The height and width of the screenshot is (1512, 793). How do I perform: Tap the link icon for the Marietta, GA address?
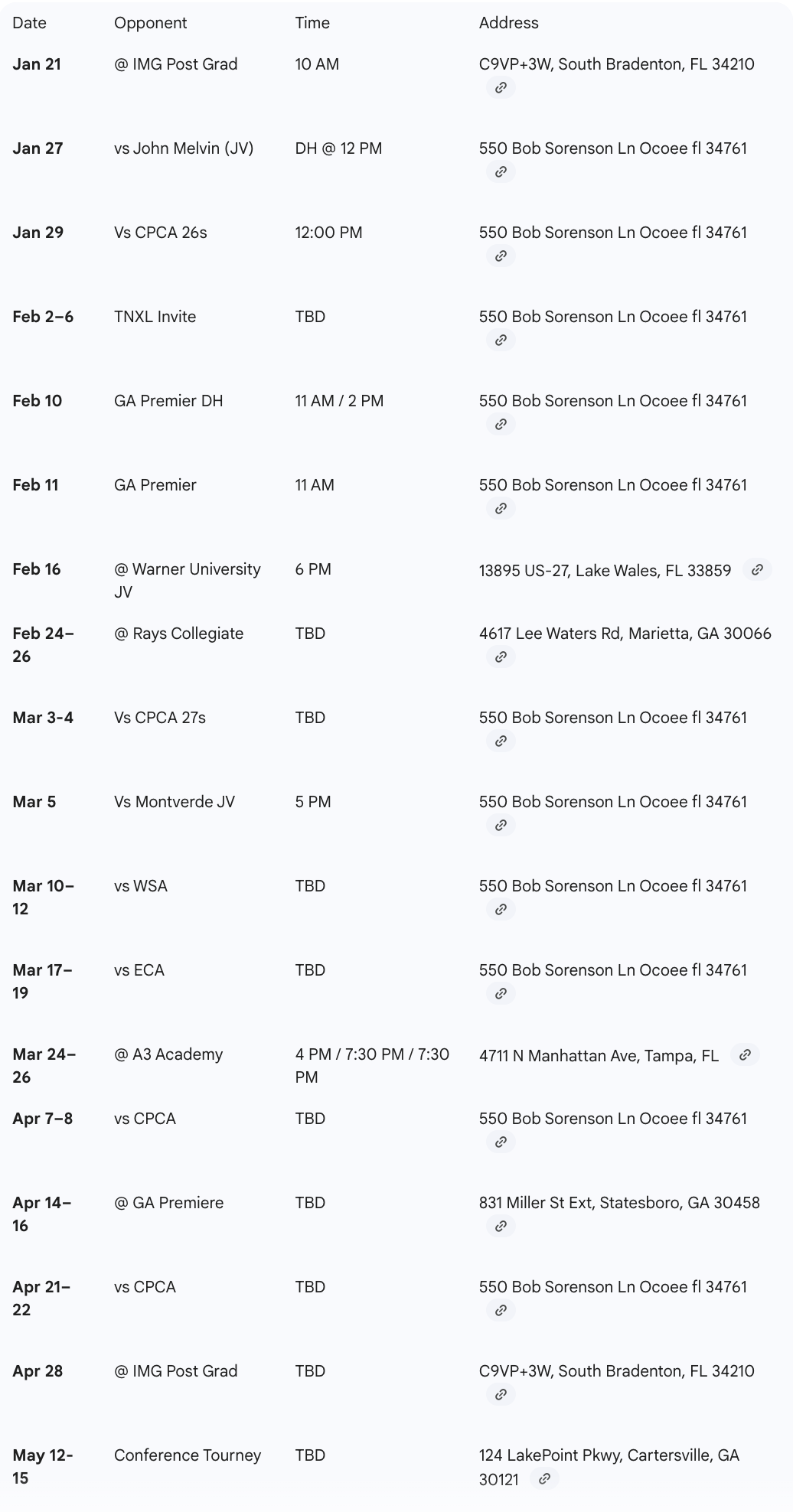[501, 657]
